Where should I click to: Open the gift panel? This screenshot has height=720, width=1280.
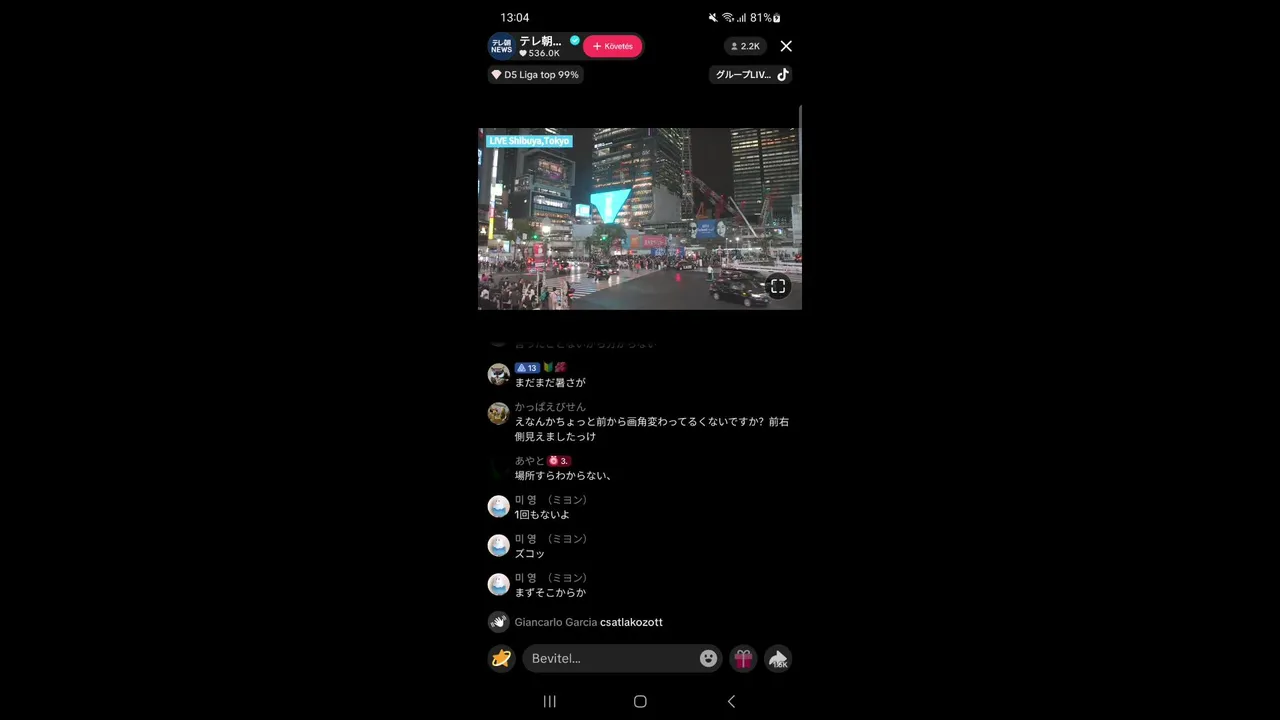[743, 658]
